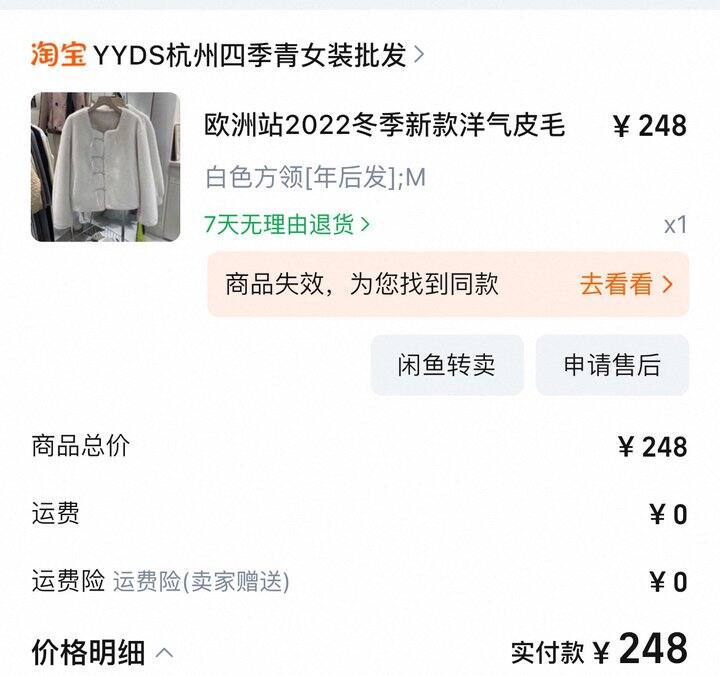Open the white fur coat product thumbnail
This screenshot has height=676, width=720.
coord(105,167)
